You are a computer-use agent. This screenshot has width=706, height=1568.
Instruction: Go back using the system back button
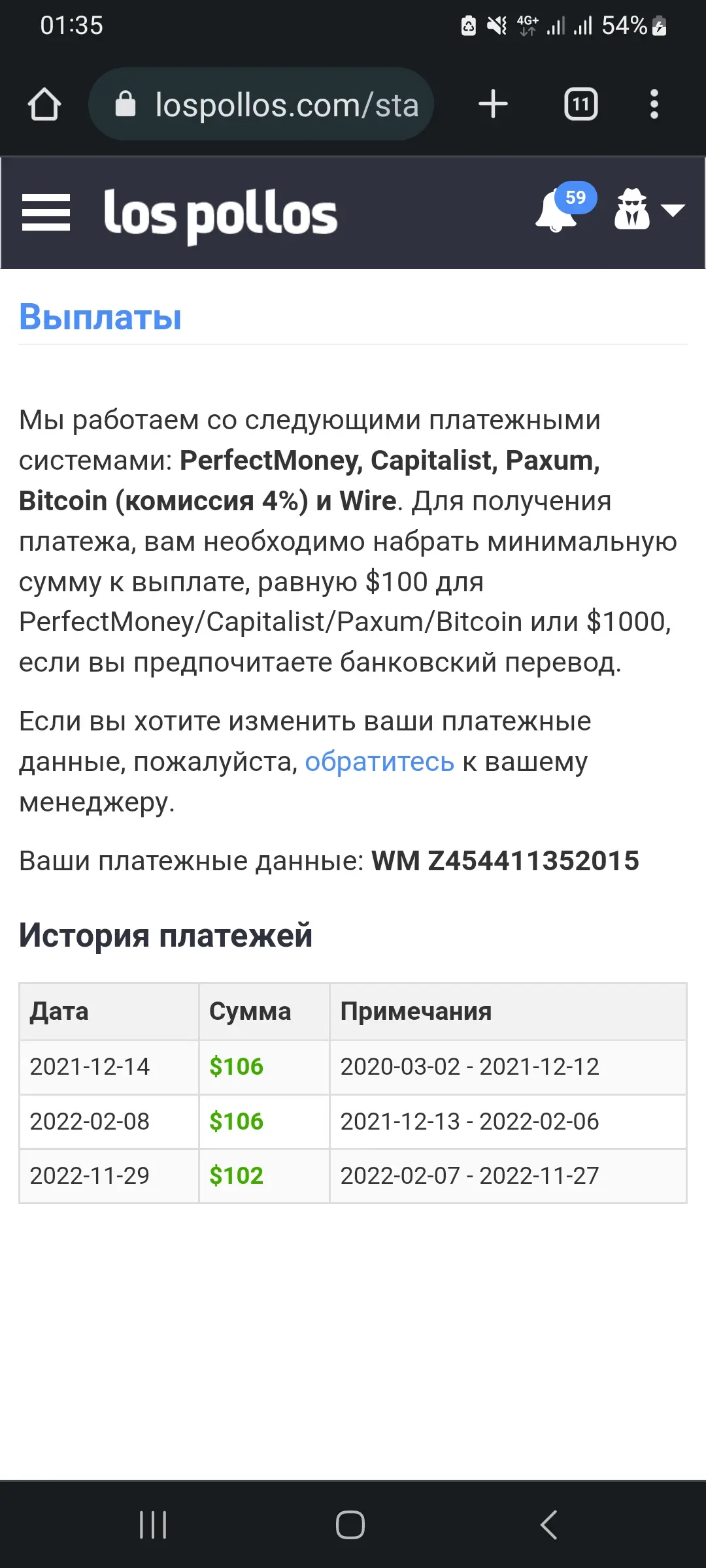(x=549, y=1525)
